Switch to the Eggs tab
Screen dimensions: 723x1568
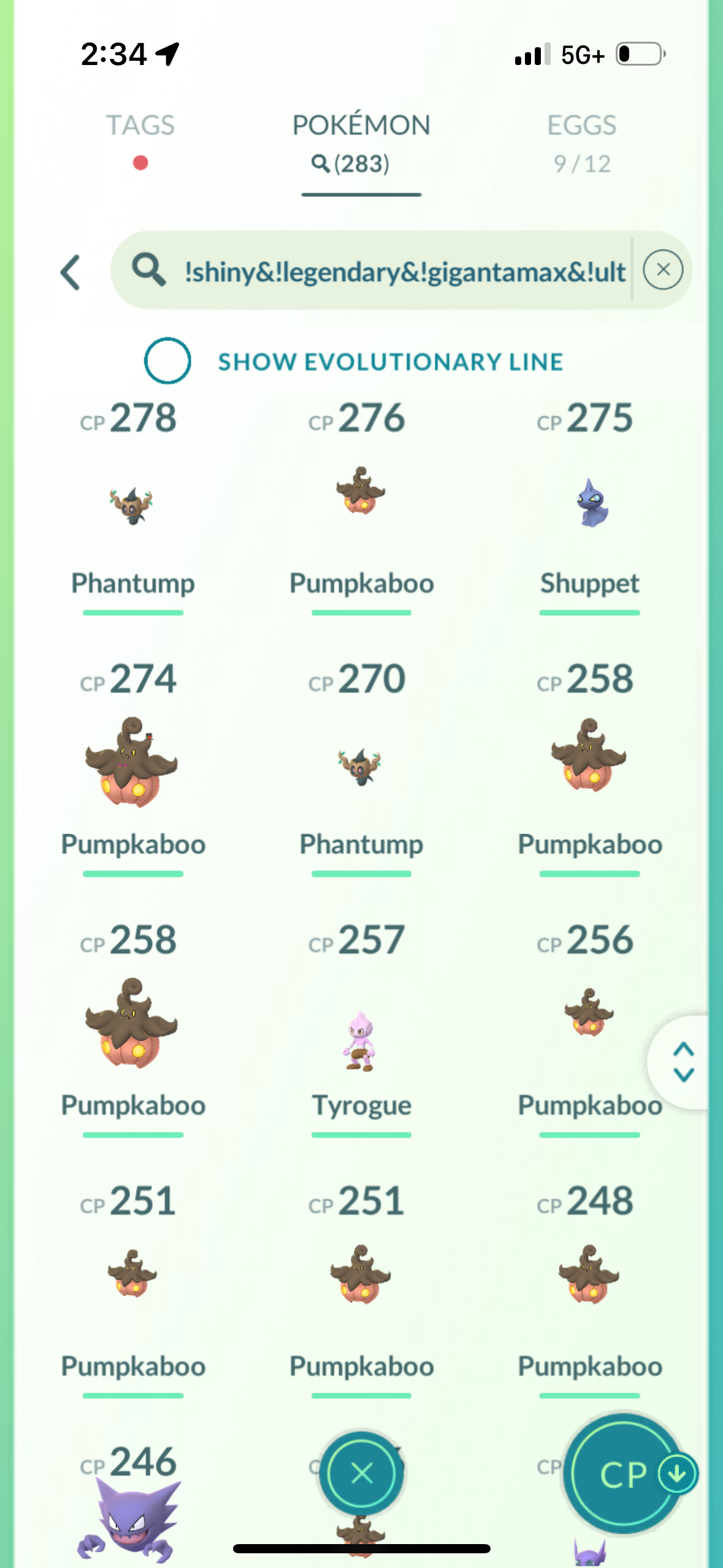(581, 141)
